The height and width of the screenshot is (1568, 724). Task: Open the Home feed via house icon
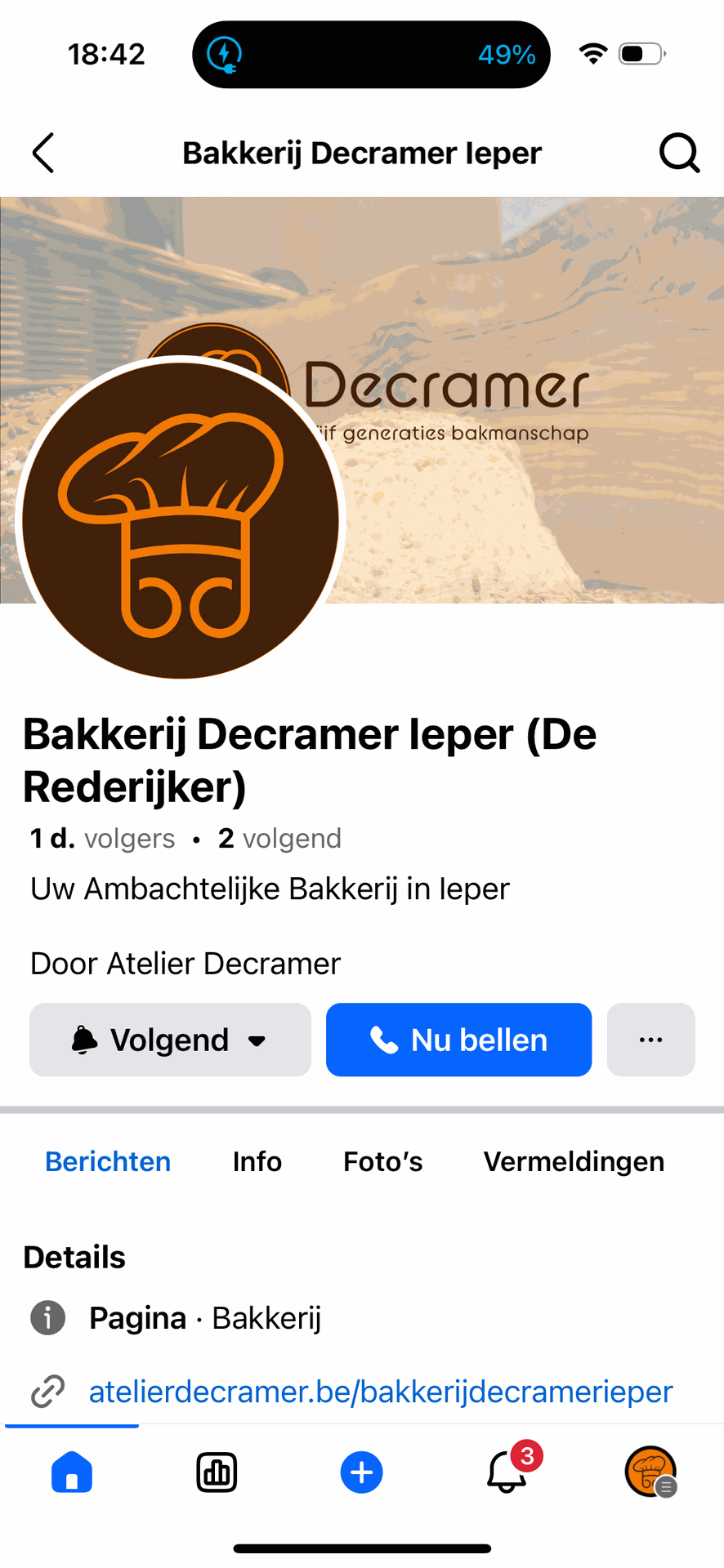click(72, 1472)
